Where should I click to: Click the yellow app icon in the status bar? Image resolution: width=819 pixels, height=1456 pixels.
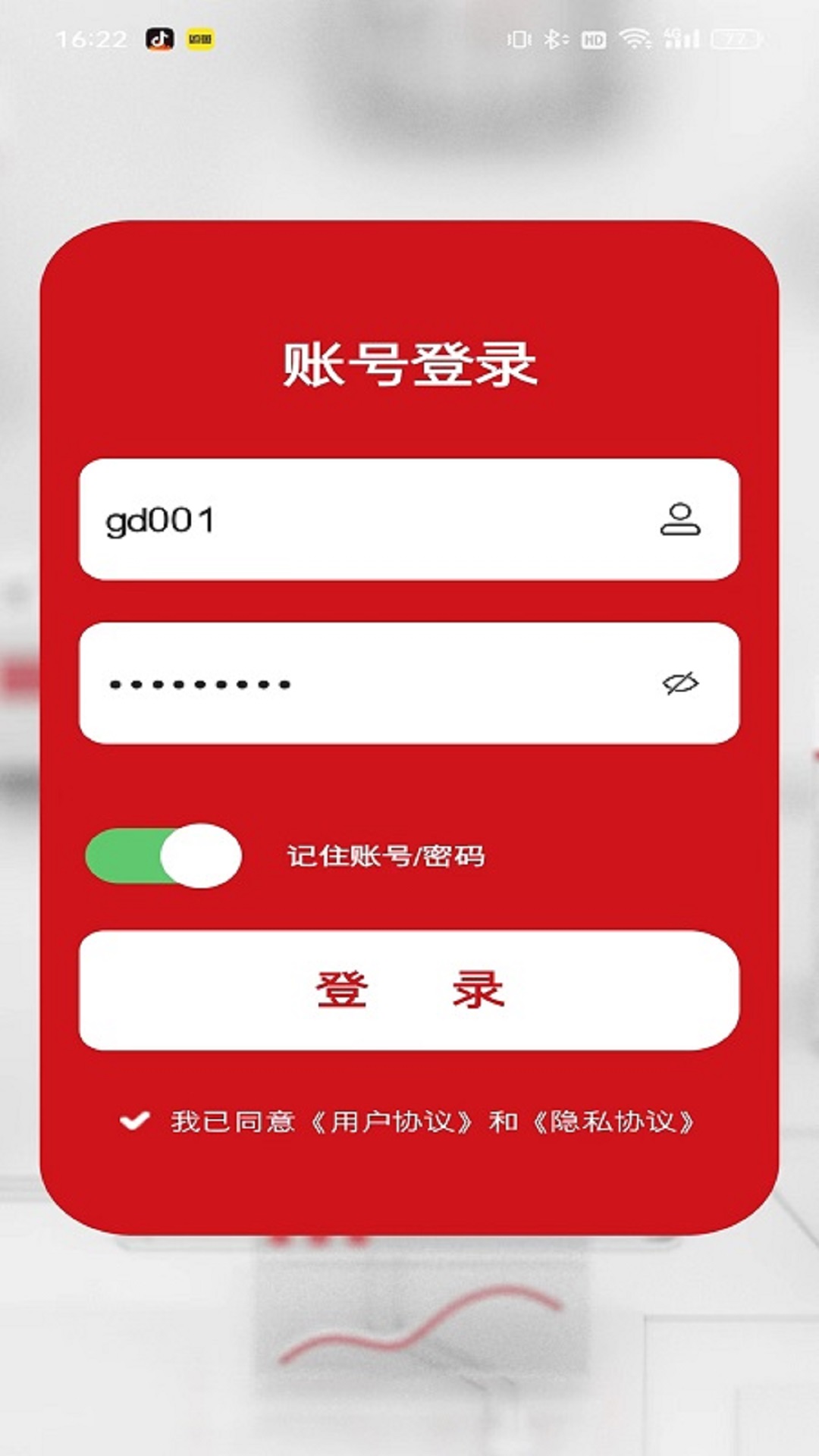pos(199,39)
